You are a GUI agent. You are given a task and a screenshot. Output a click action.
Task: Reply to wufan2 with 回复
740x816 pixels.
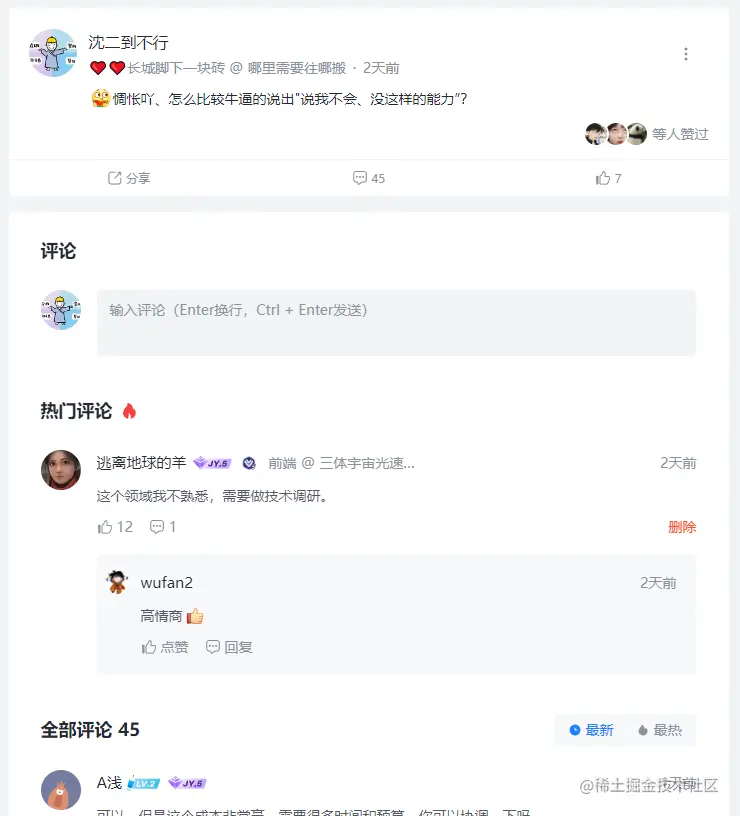tap(229, 647)
